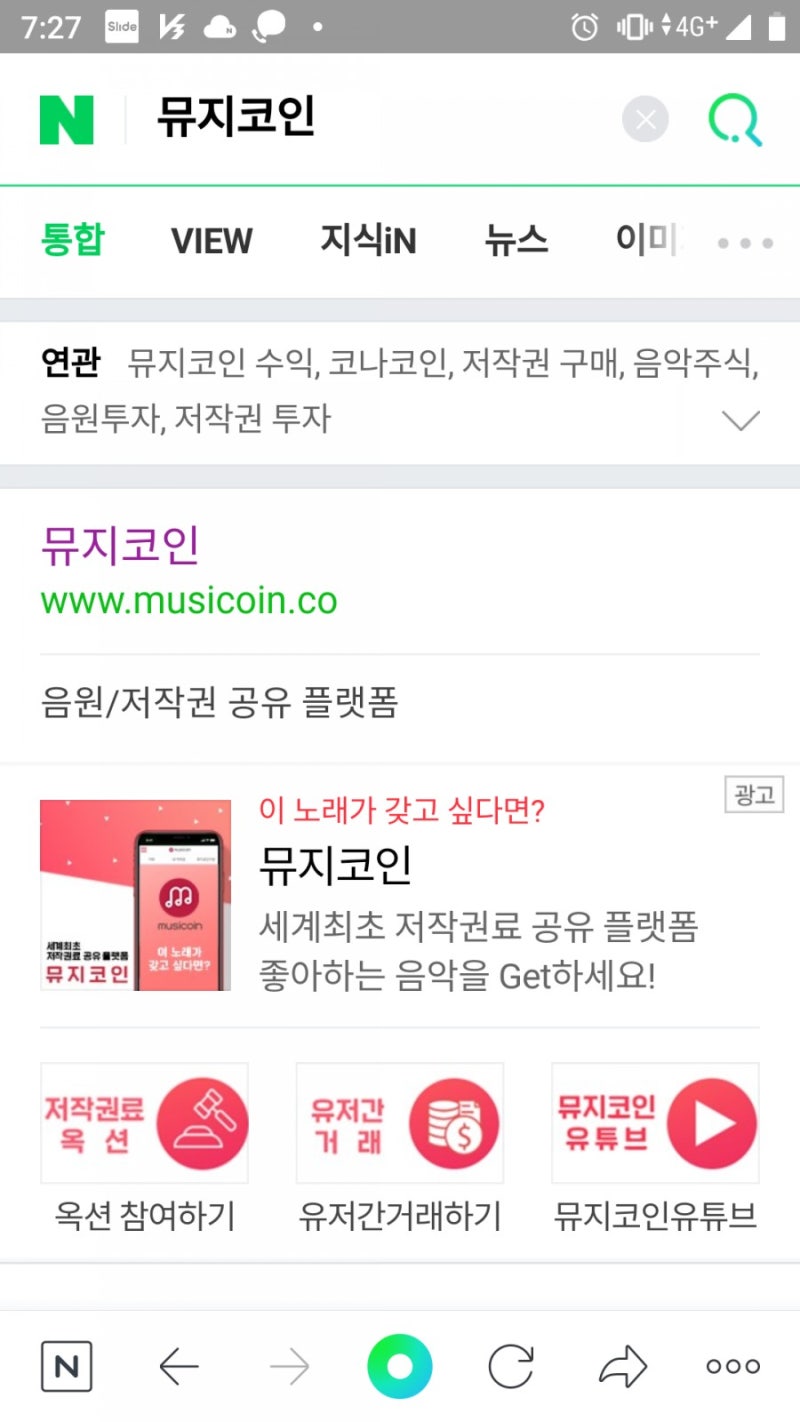Open the 뉴스 search tab
This screenshot has width=800, height=1422.
coord(516,240)
